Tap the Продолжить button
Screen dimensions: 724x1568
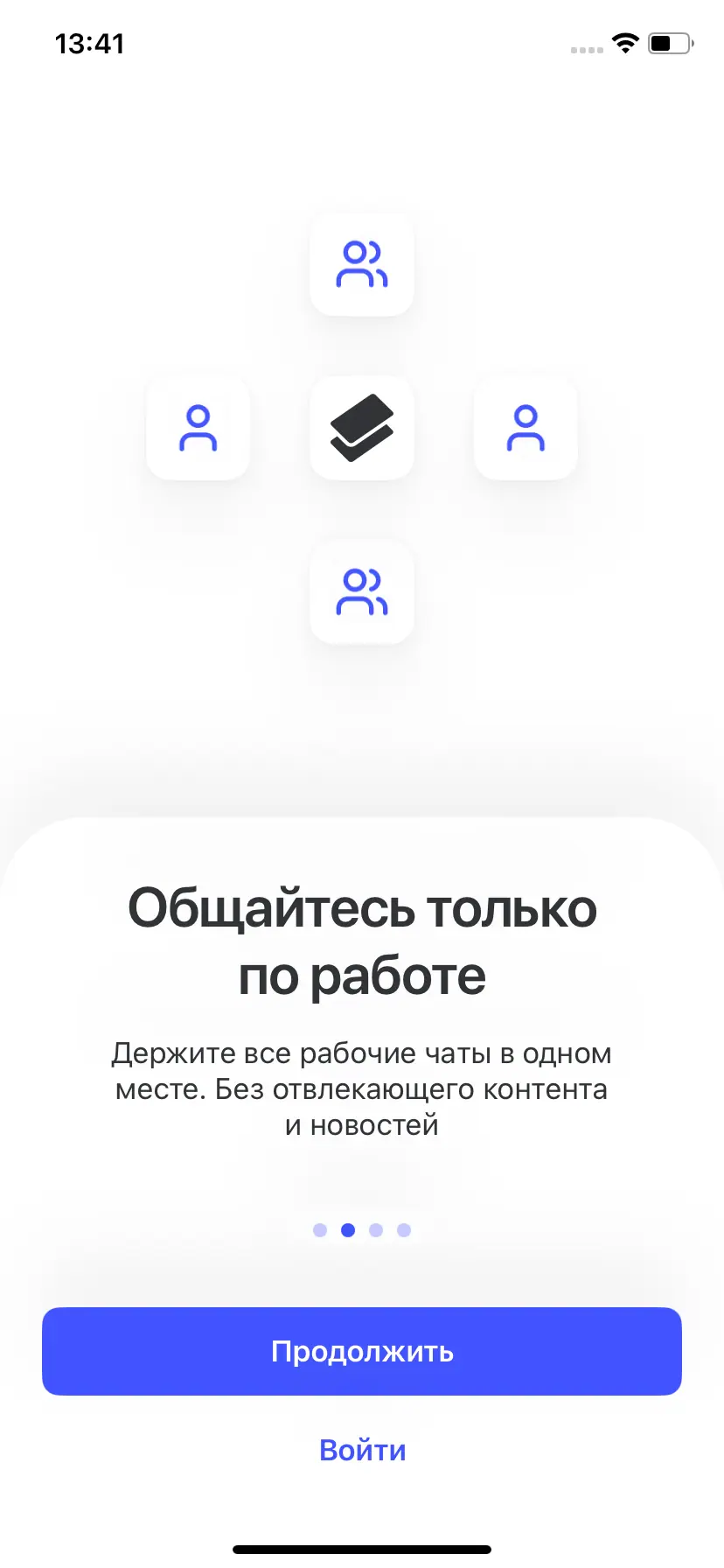pyautogui.click(x=362, y=1351)
